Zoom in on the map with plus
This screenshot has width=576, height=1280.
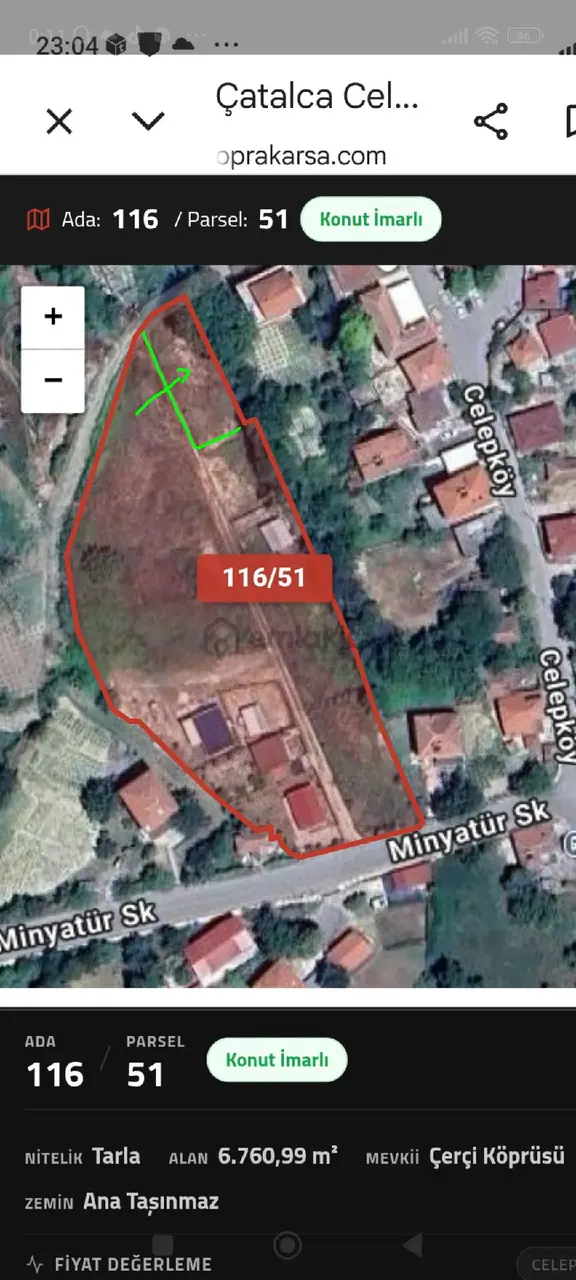point(53,317)
